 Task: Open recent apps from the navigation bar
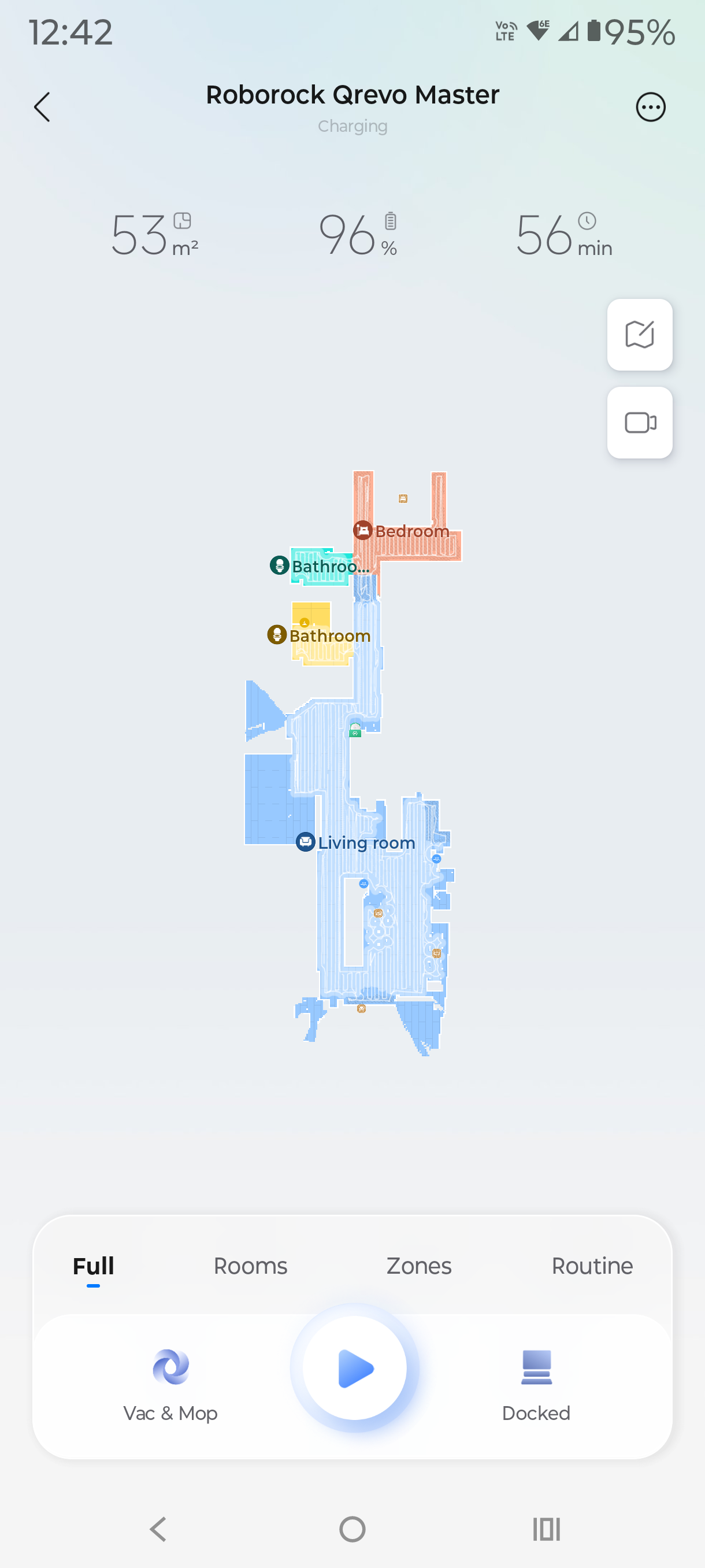[x=546, y=1529]
